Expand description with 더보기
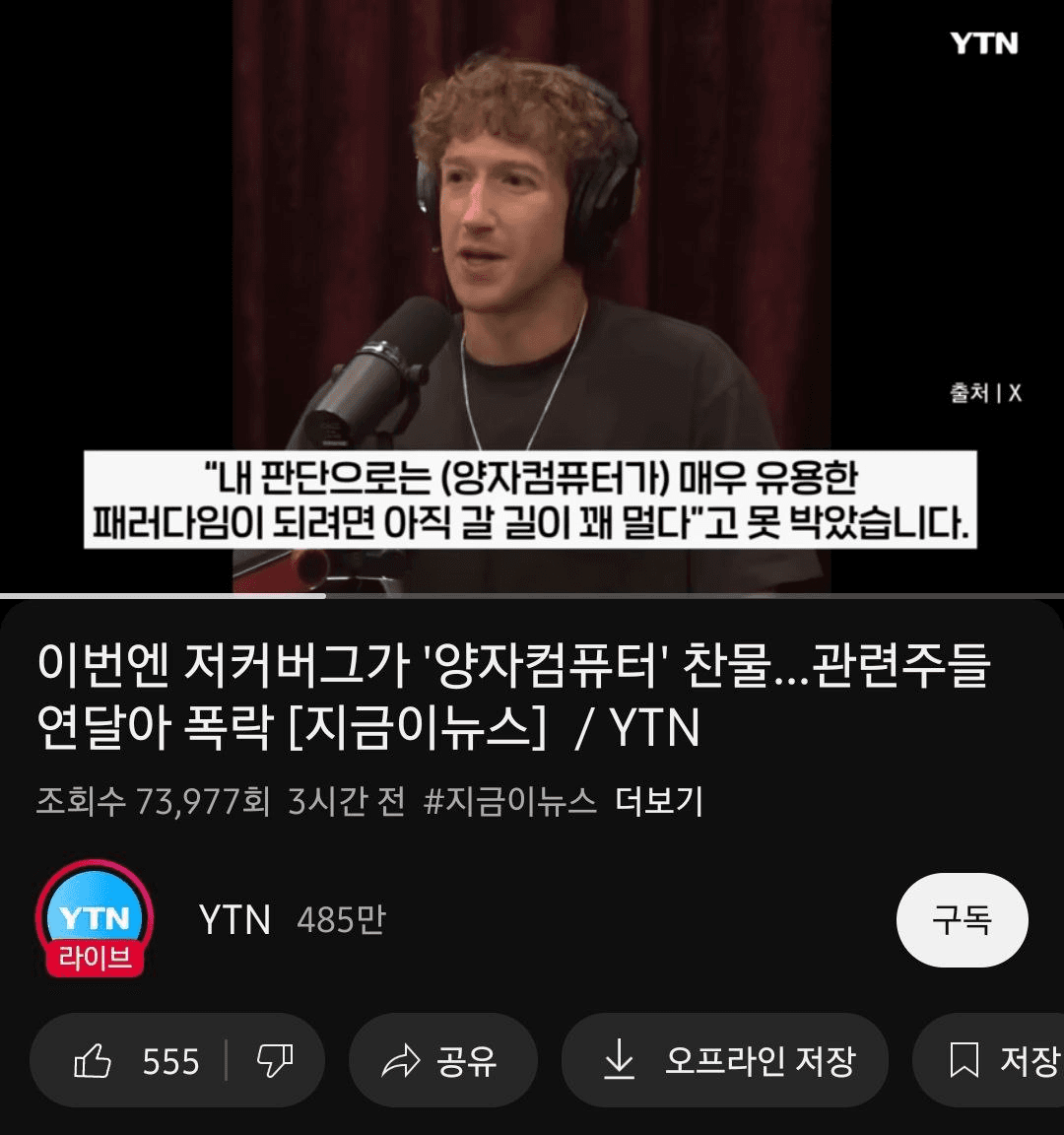The width and height of the screenshot is (1064, 1135). (x=658, y=801)
